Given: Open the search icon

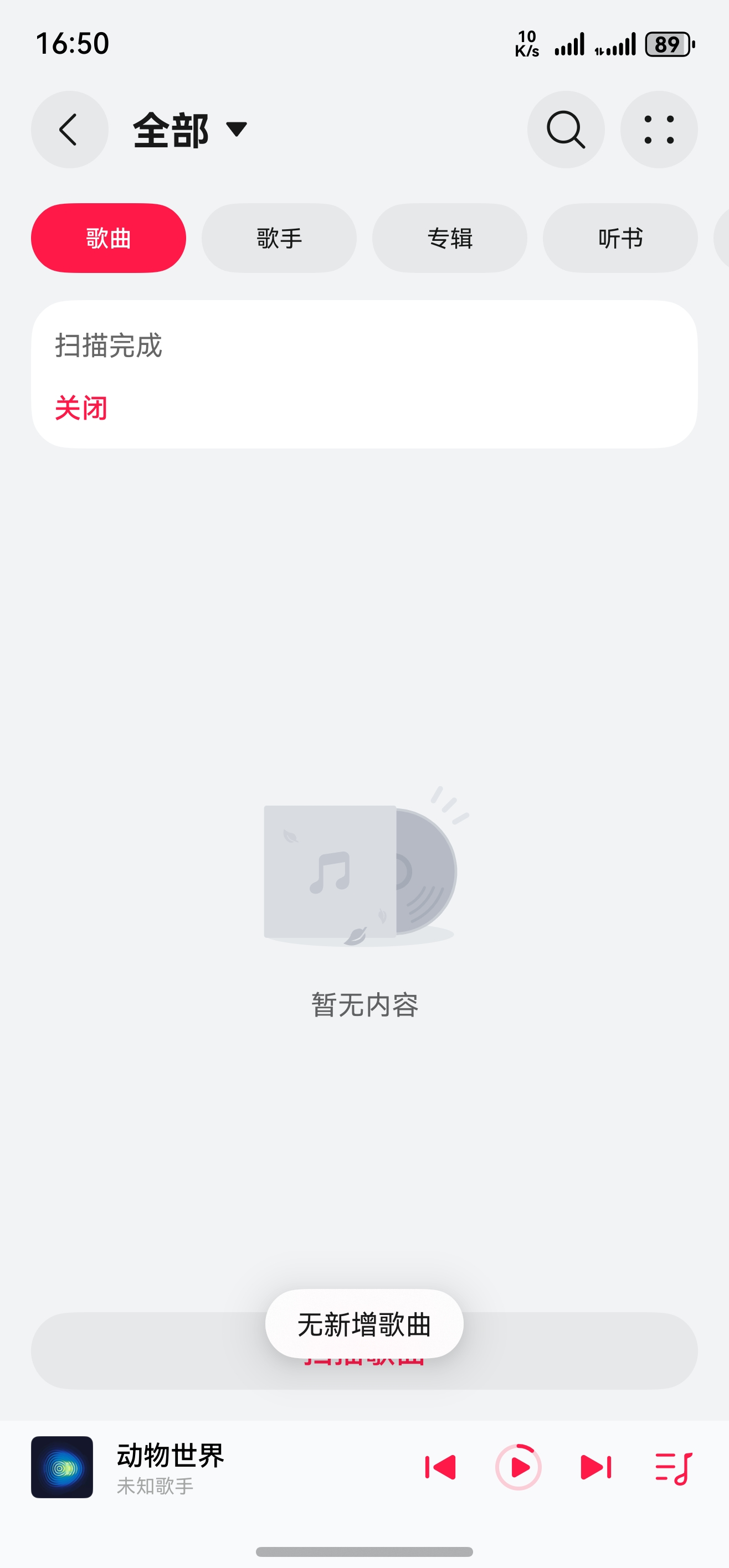Looking at the screenshot, I should click(x=566, y=130).
